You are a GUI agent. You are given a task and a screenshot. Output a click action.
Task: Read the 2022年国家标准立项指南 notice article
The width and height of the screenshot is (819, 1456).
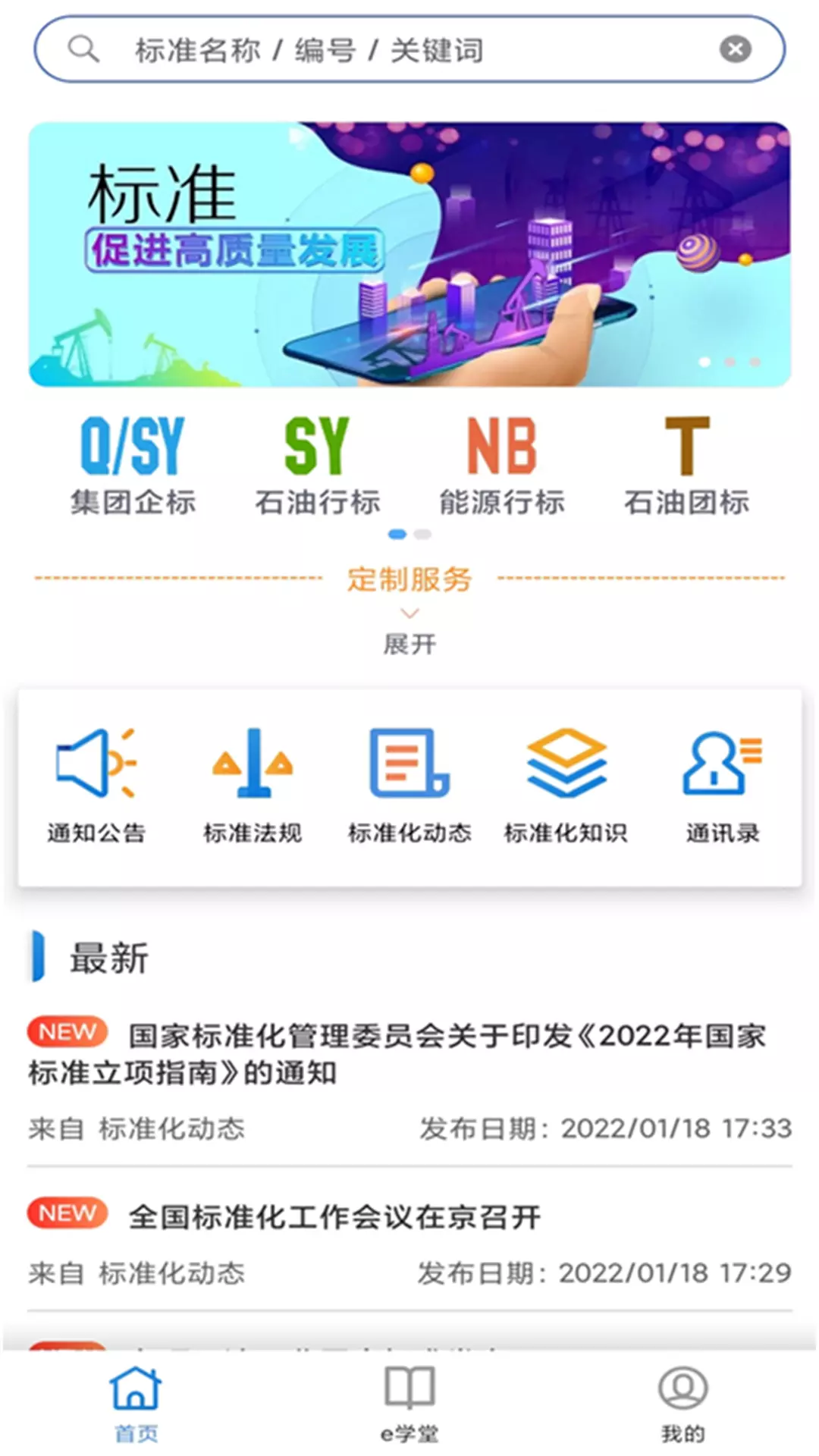pyautogui.click(x=409, y=1054)
